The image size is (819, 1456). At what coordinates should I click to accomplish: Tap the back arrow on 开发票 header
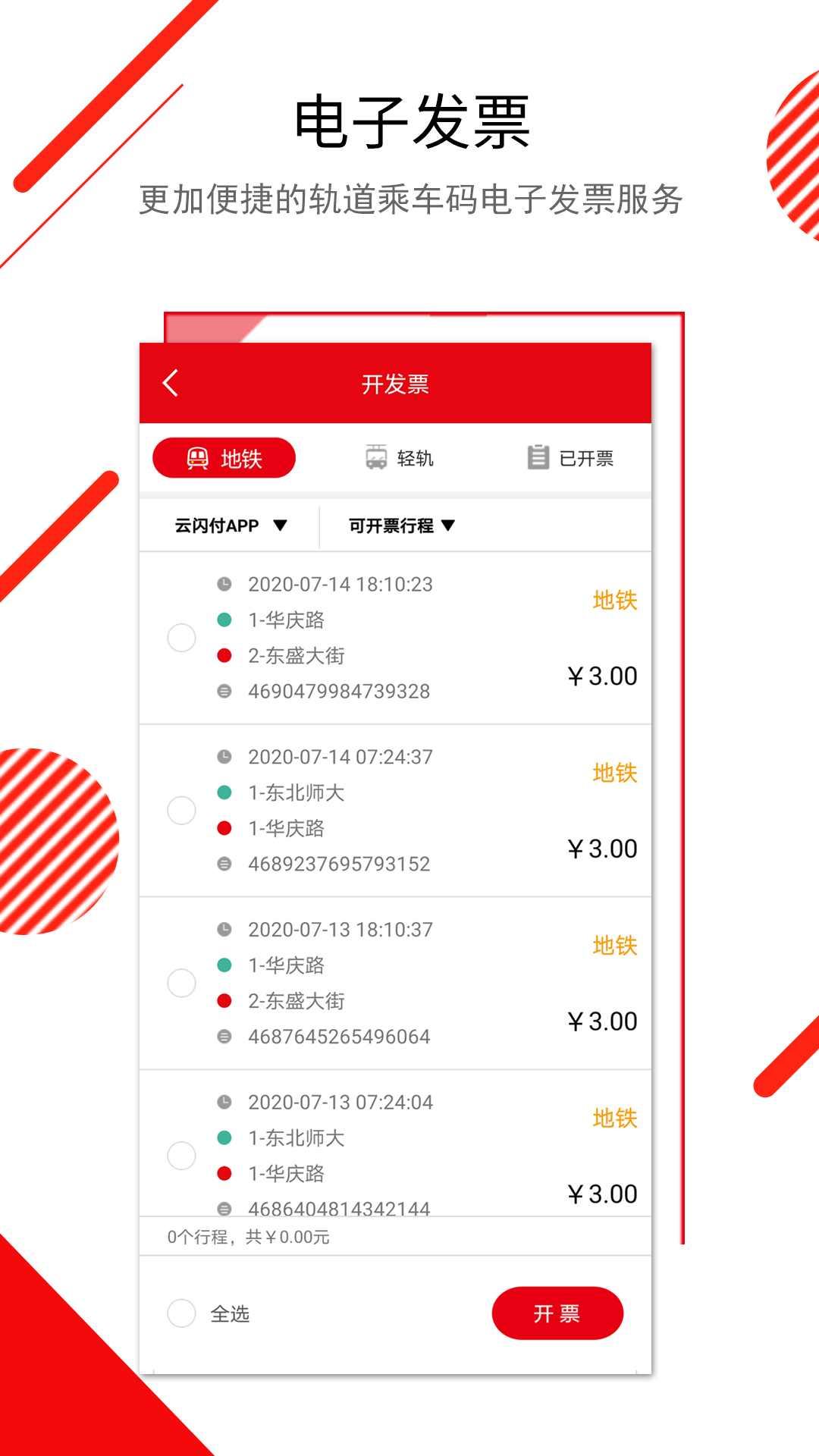click(x=170, y=383)
